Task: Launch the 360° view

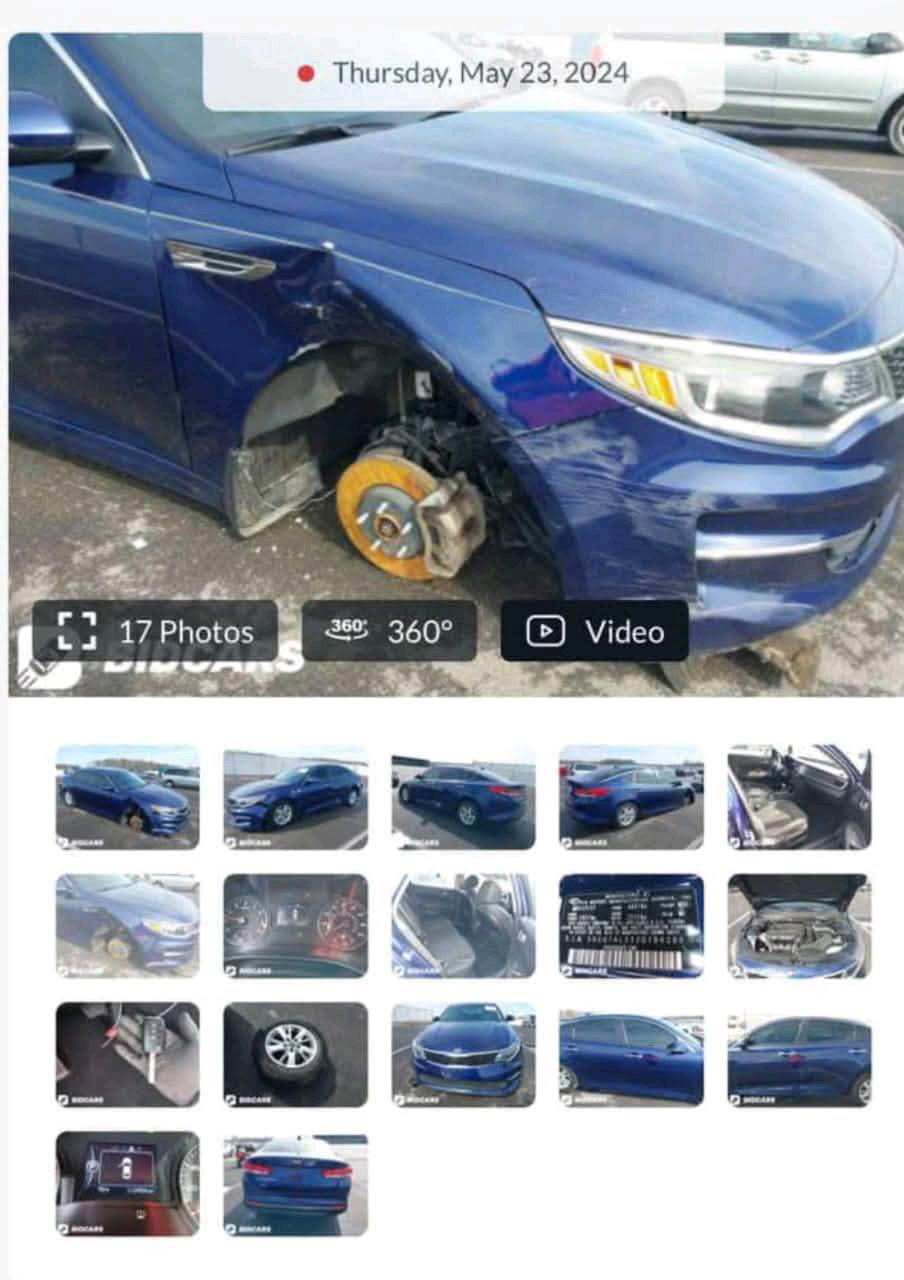Action: [x=389, y=631]
